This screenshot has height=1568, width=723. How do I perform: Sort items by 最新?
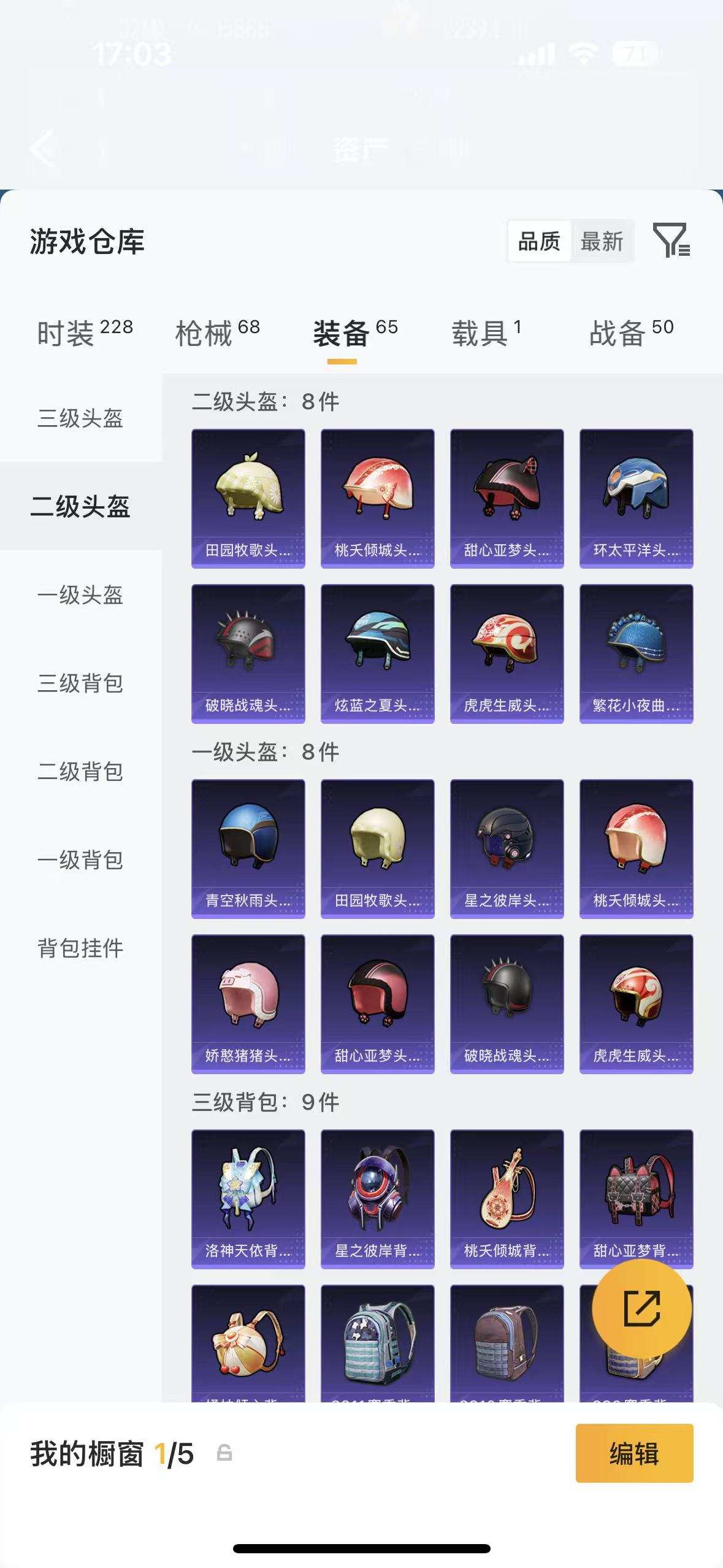pos(602,242)
